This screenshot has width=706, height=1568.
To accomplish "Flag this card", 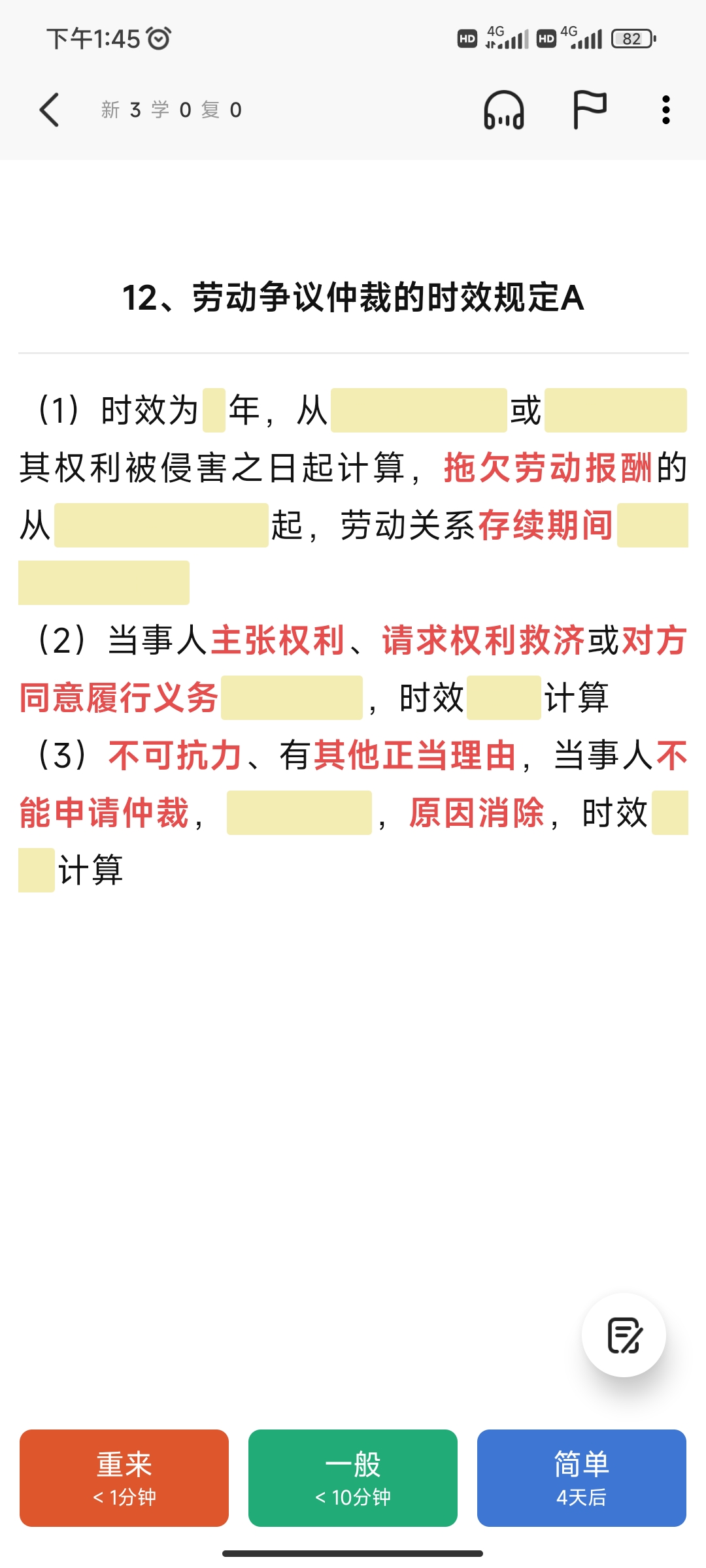I will (590, 110).
